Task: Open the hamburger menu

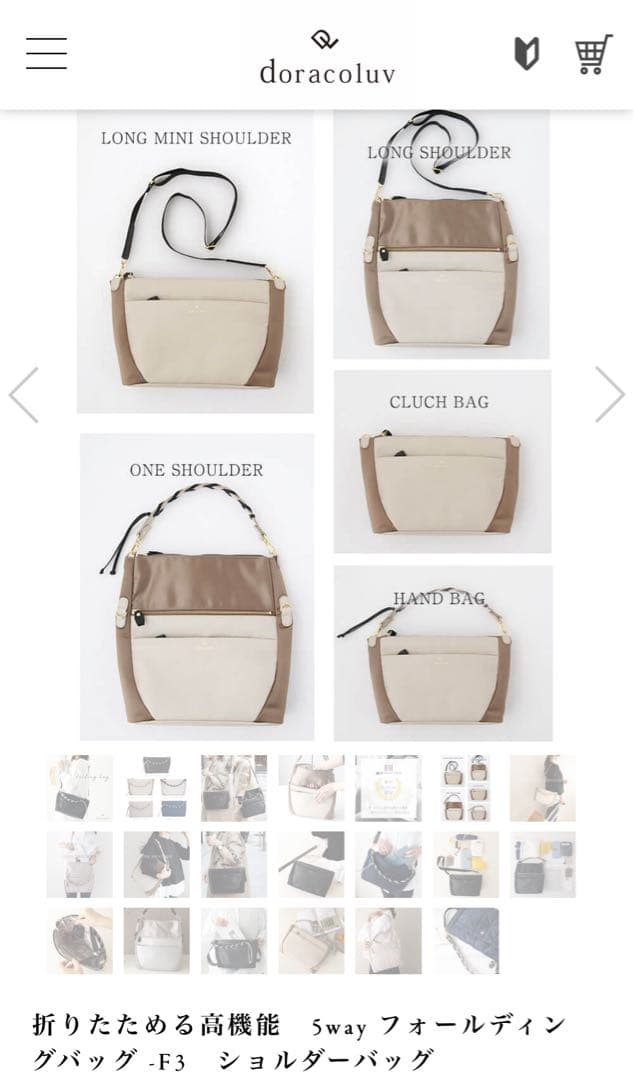Action: pyautogui.click(x=46, y=53)
